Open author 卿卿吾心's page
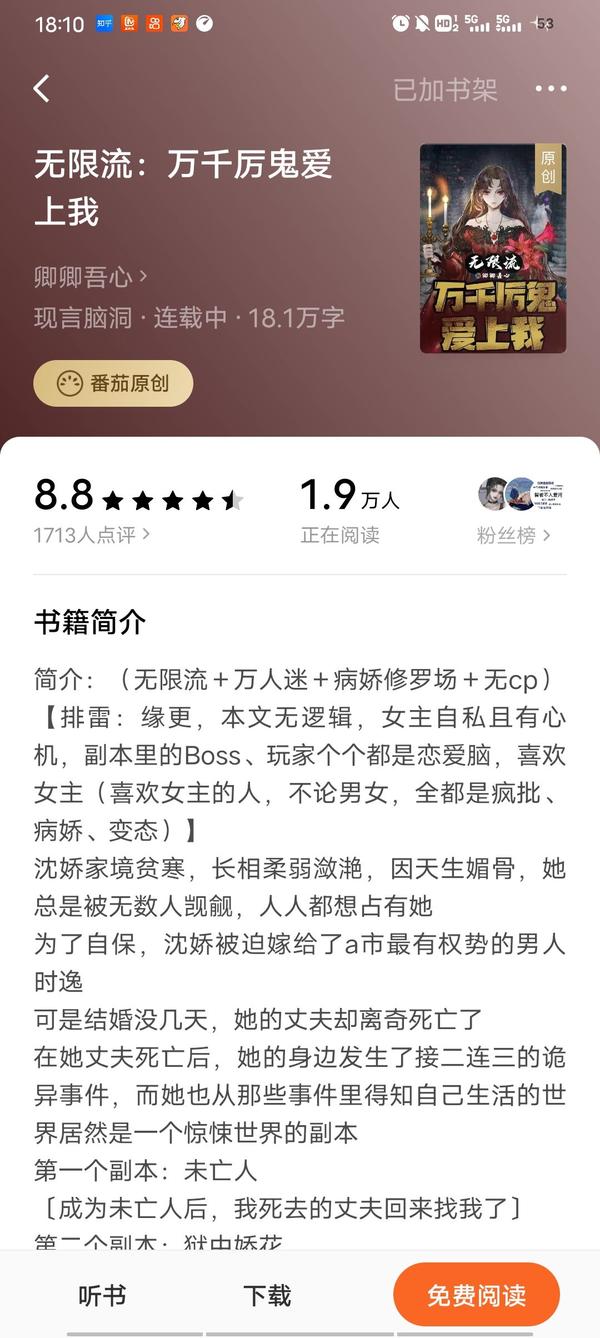The width and height of the screenshot is (600, 1338). [91, 276]
